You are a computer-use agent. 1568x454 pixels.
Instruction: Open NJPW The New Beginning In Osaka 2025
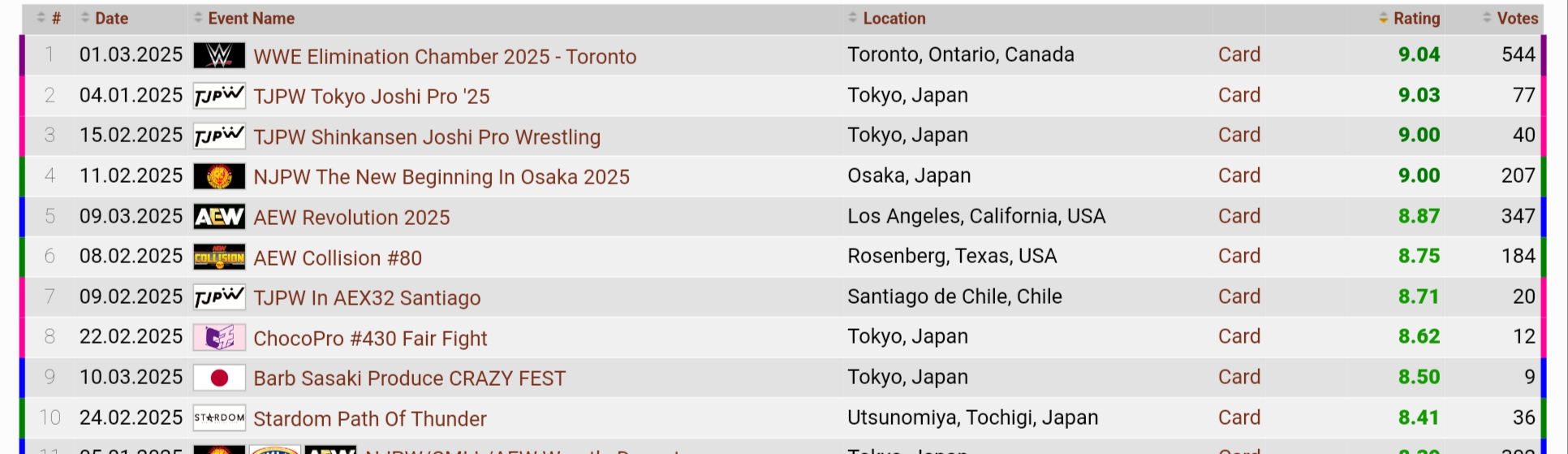[x=441, y=177]
